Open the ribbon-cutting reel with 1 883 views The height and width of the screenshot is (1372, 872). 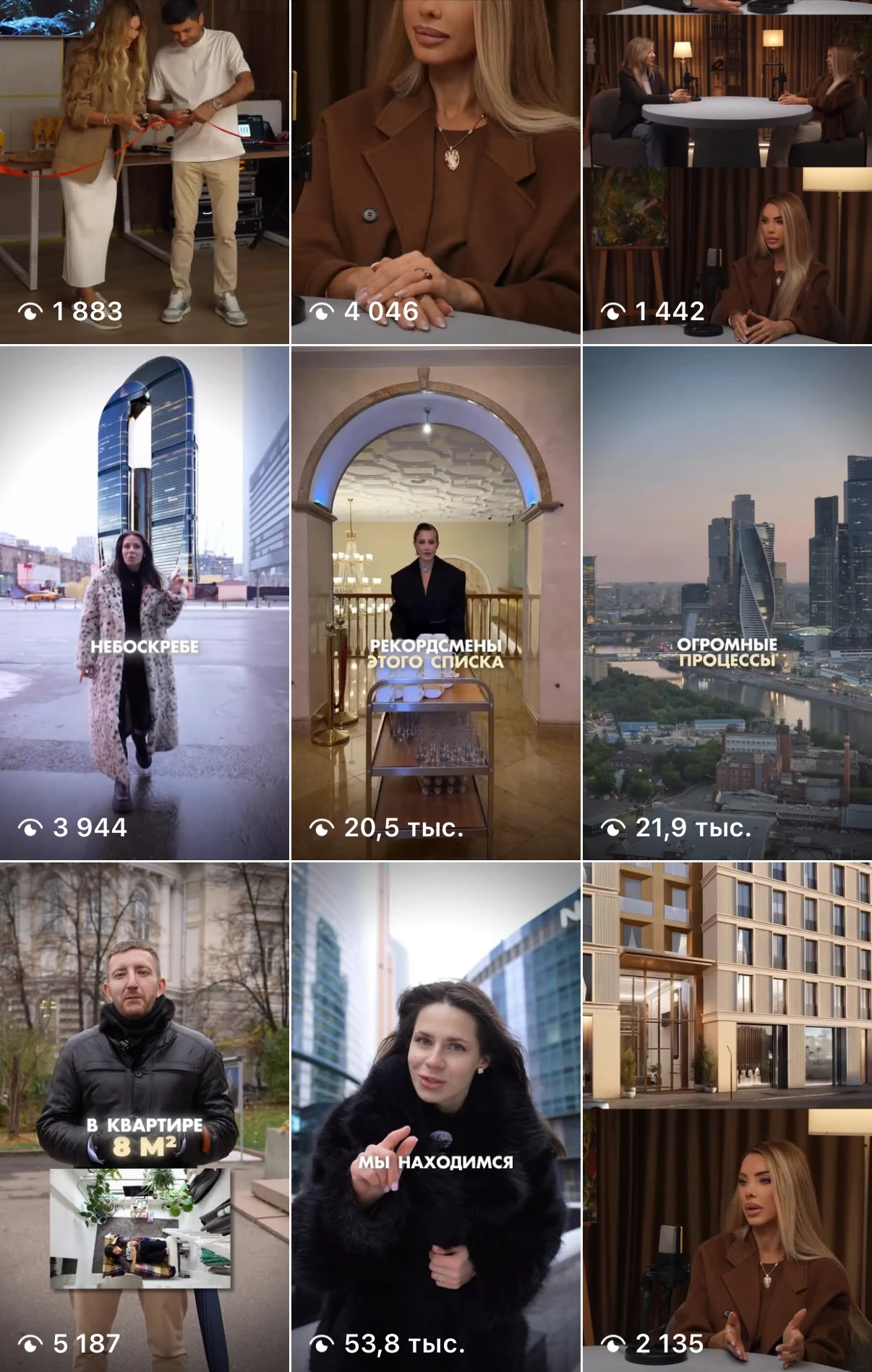pos(145,171)
